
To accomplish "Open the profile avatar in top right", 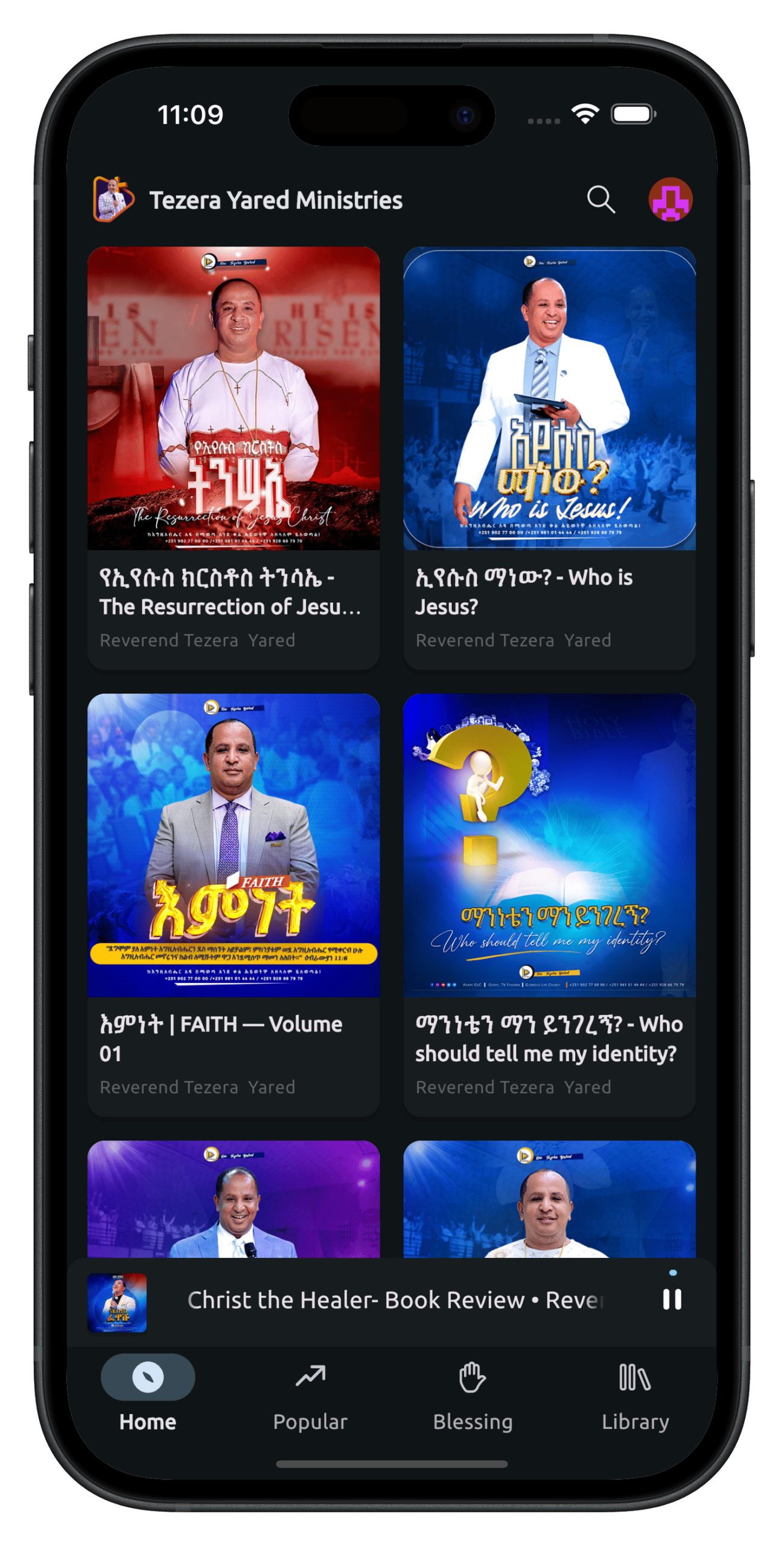I will 671,199.
